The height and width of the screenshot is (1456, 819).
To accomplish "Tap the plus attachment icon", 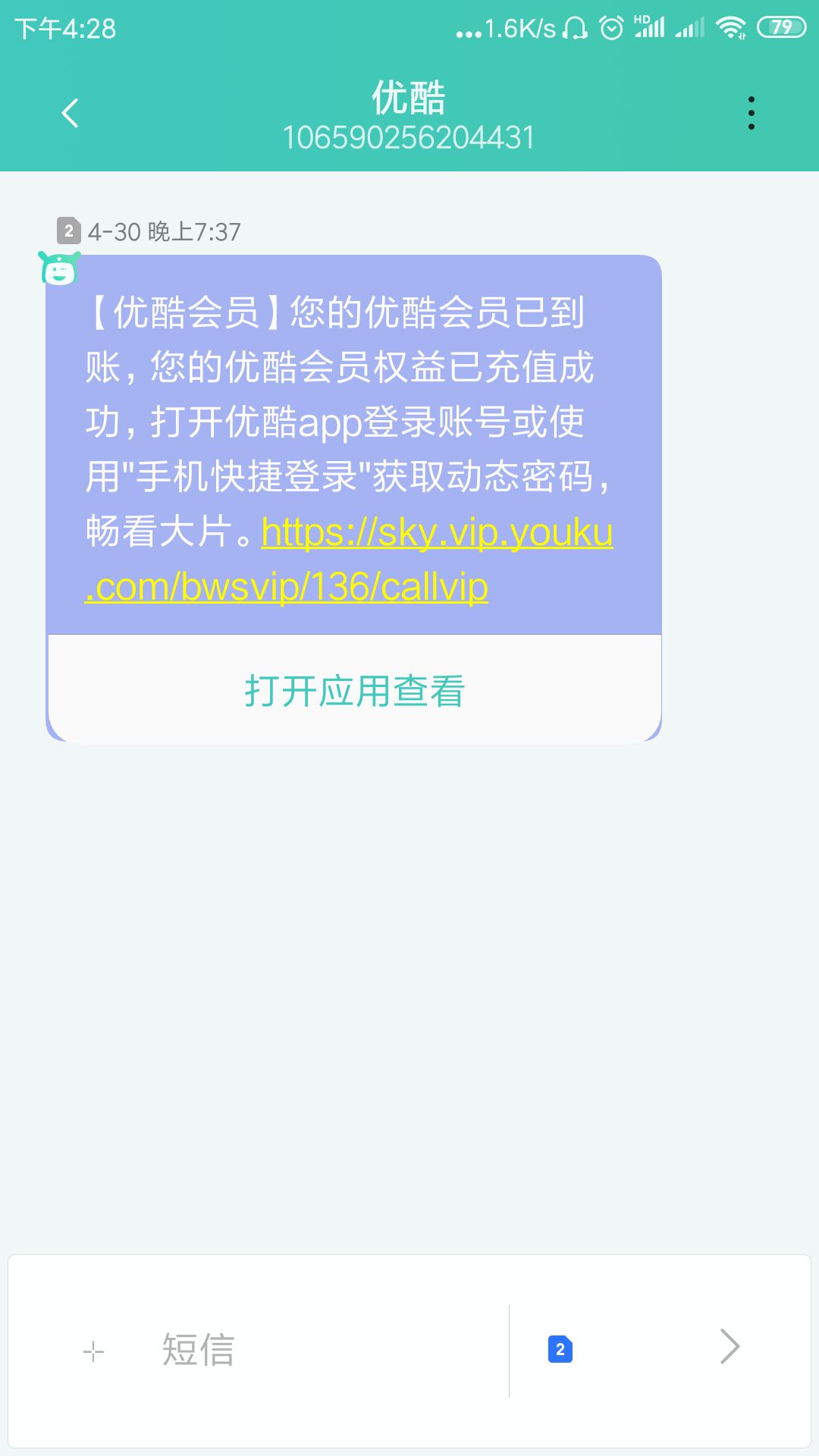I will [x=93, y=1351].
